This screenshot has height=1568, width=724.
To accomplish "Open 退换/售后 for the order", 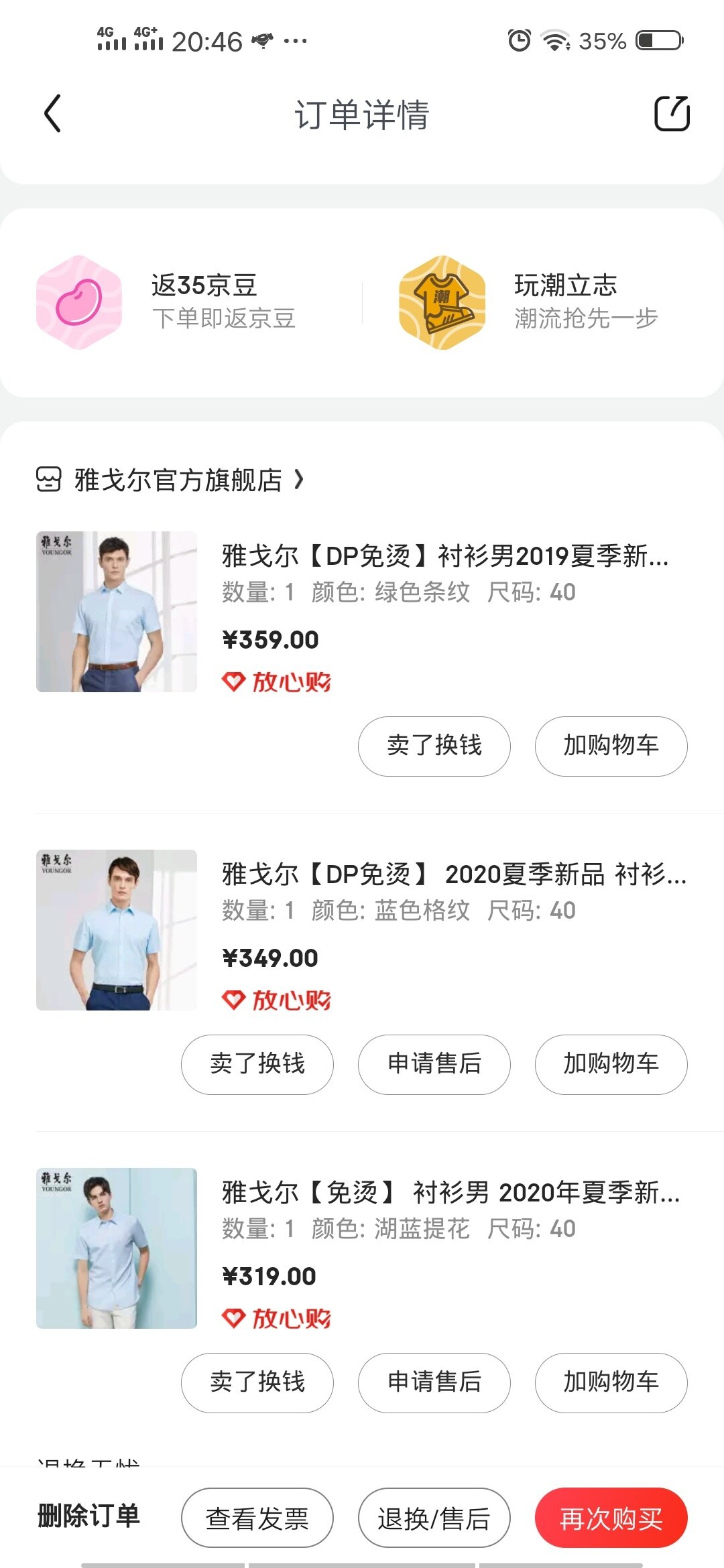I will click(434, 1518).
